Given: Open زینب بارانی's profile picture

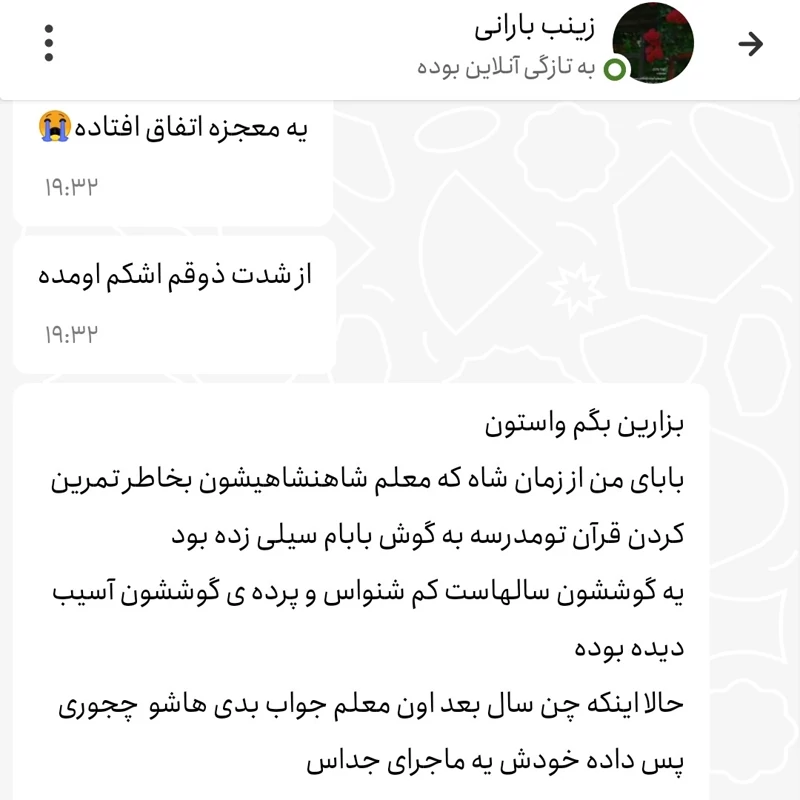Looking at the screenshot, I should point(653,43).
